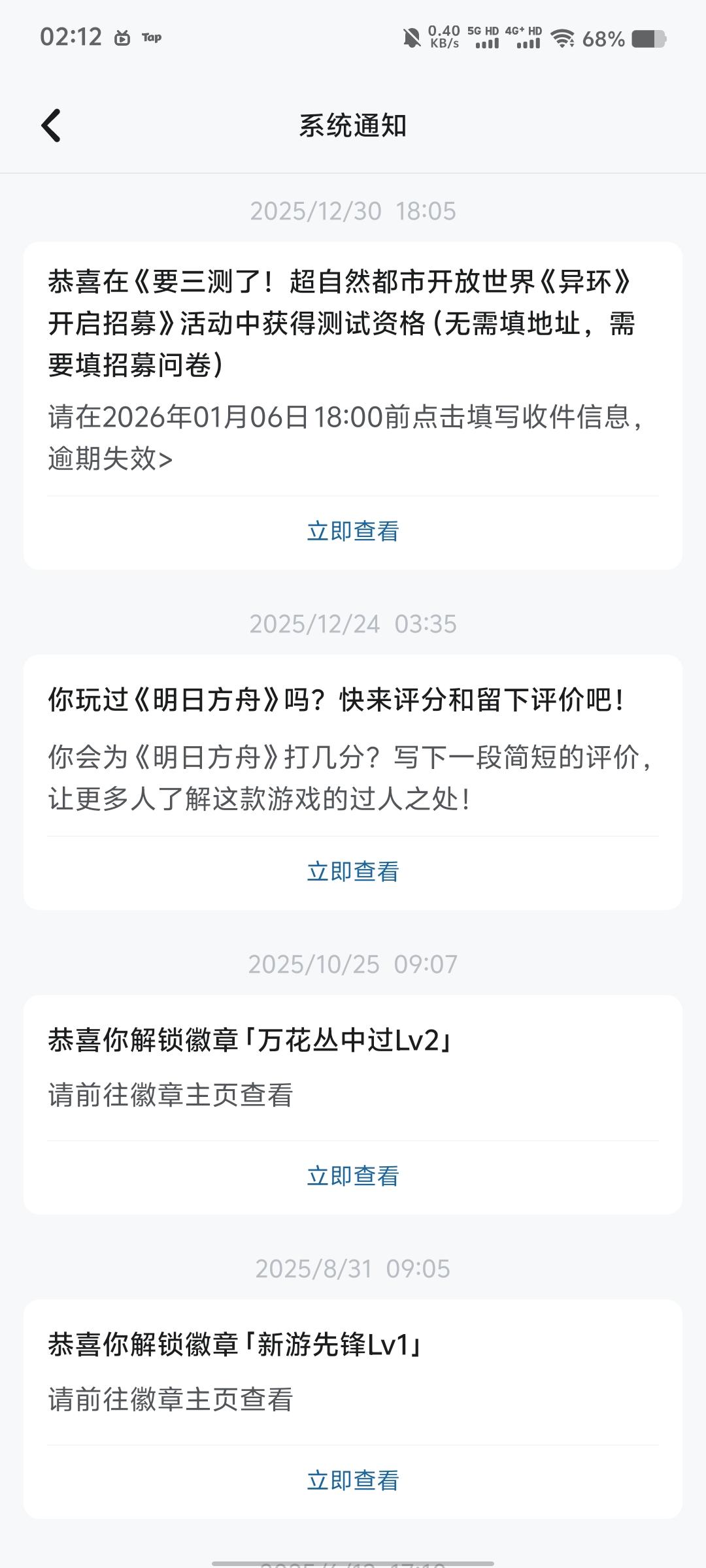
Task: Tap 立即查看 for badge 万花丛中过Lv2
Action: pos(353,1176)
